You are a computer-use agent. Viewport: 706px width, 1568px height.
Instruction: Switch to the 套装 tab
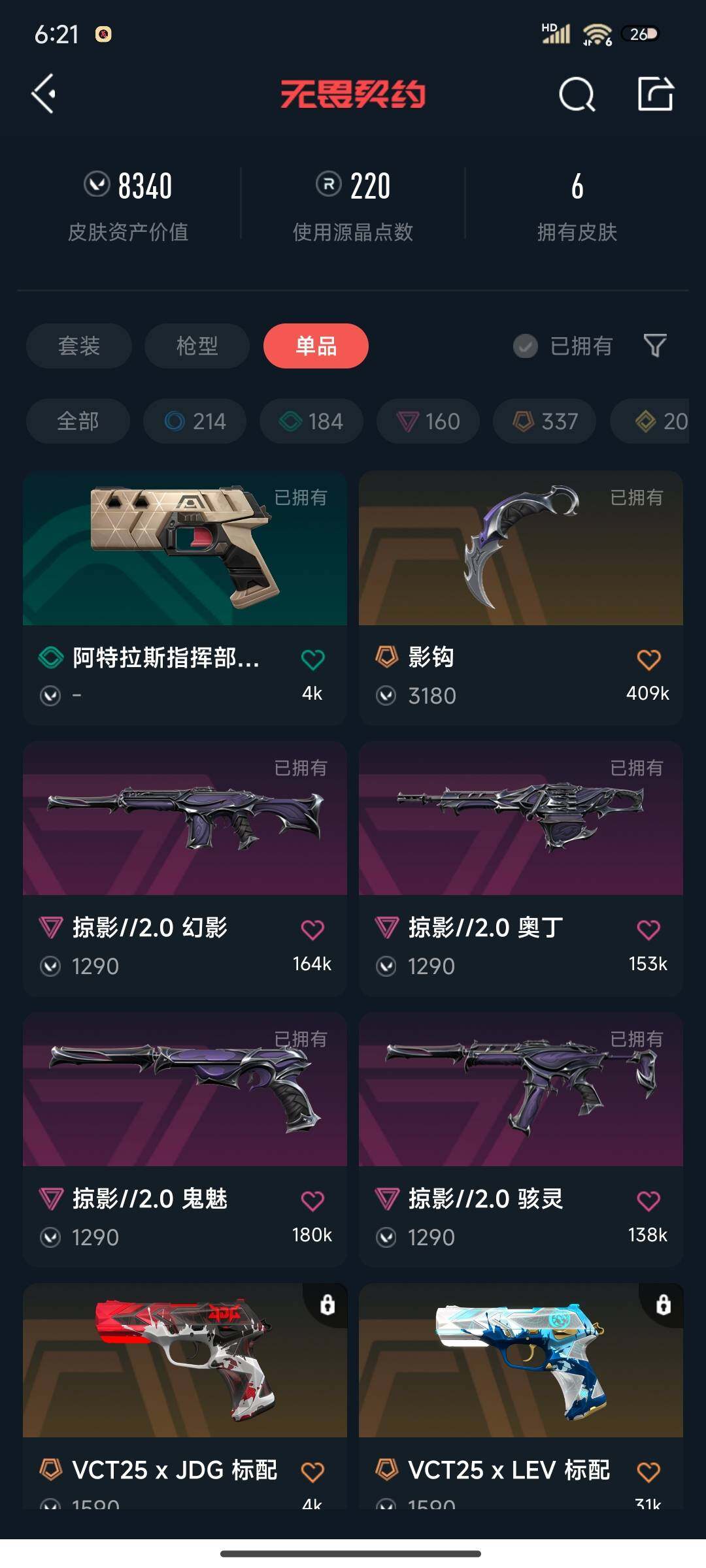[x=79, y=346]
